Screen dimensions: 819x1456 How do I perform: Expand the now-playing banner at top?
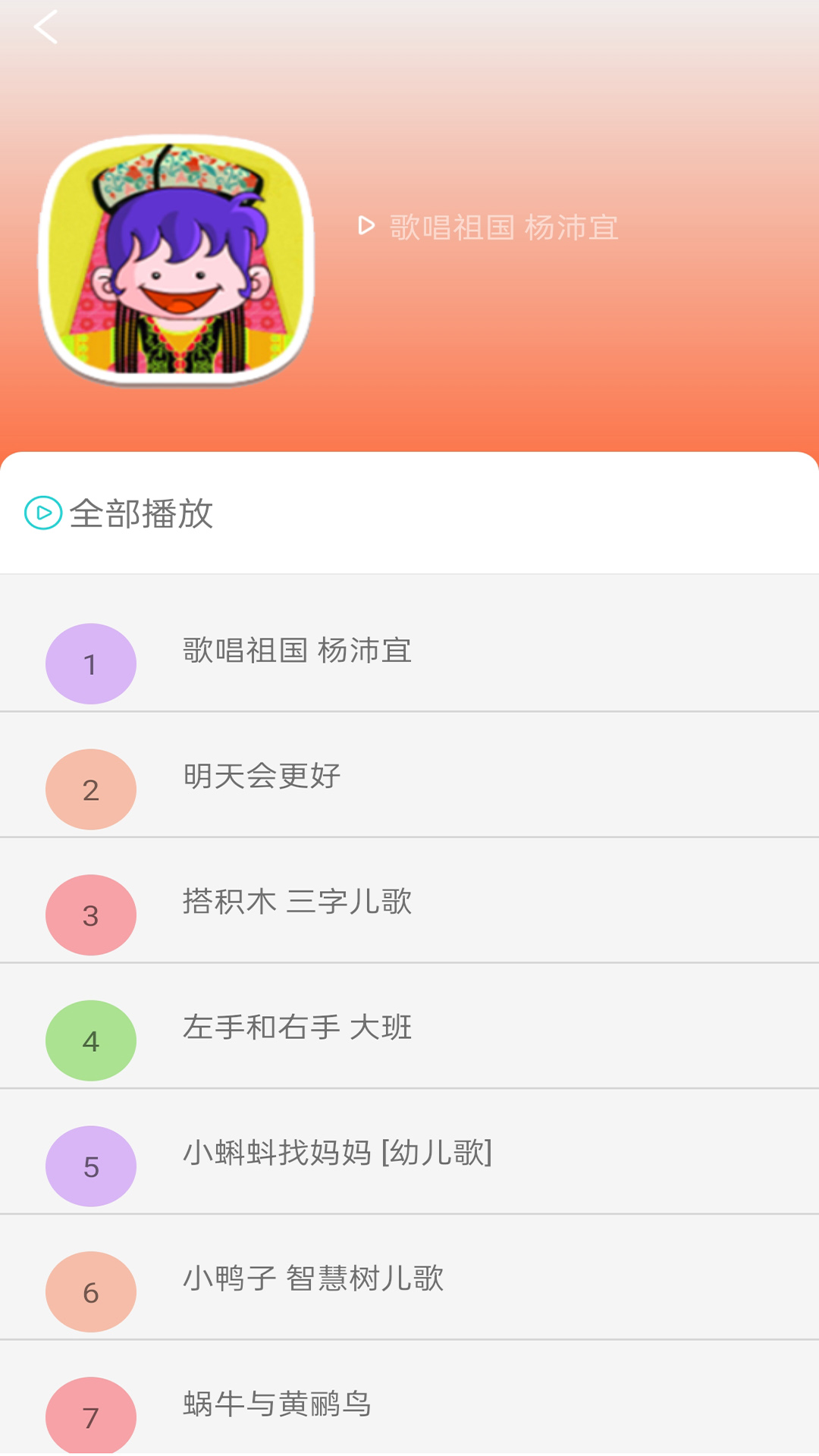(500, 225)
